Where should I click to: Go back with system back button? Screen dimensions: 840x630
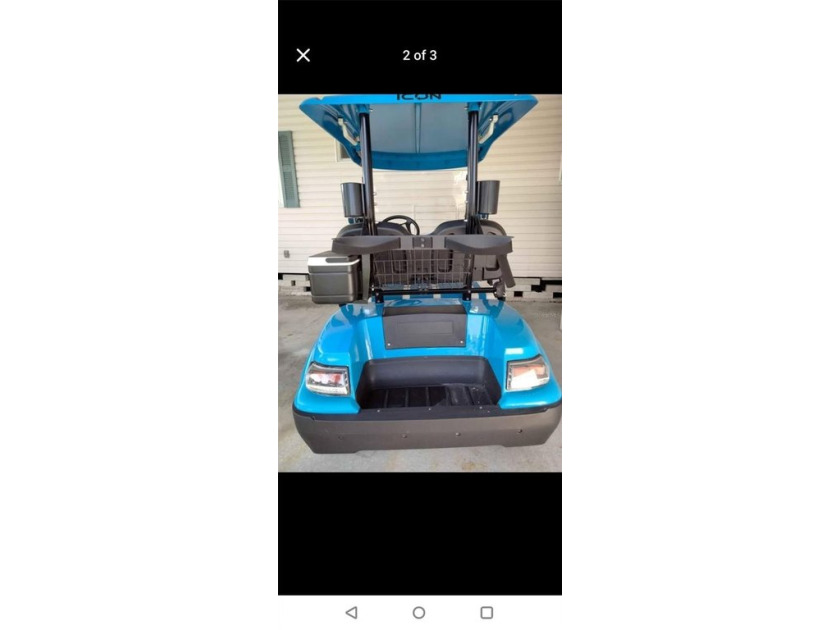pyautogui.click(x=351, y=612)
